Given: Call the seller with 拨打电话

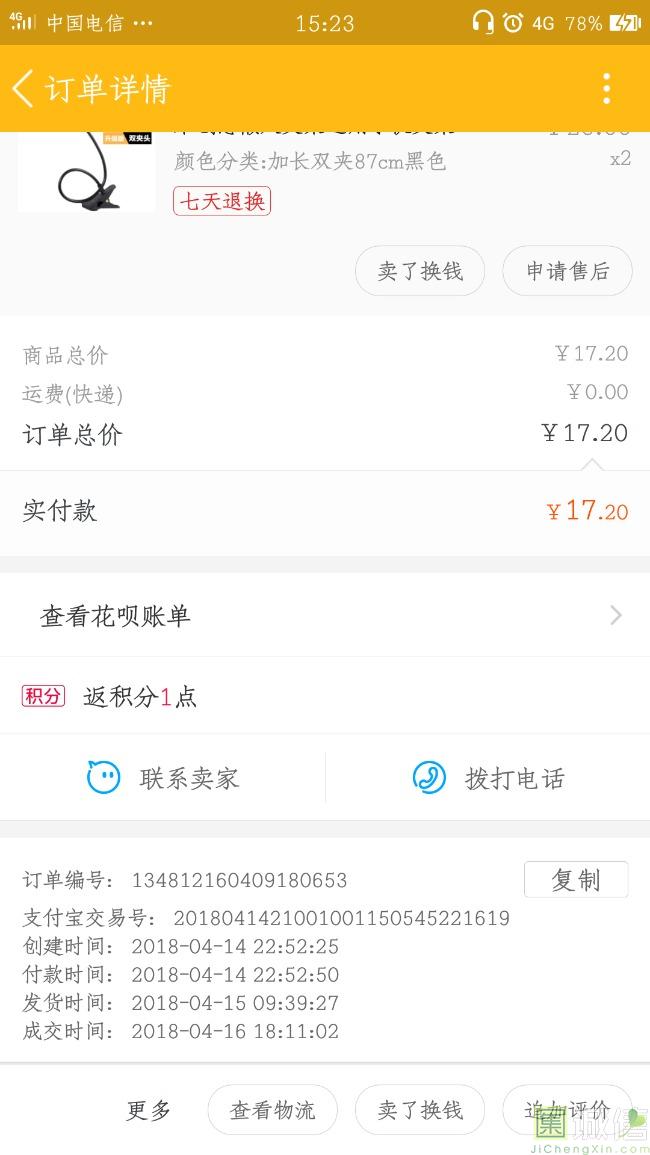Looking at the screenshot, I should [488, 778].
